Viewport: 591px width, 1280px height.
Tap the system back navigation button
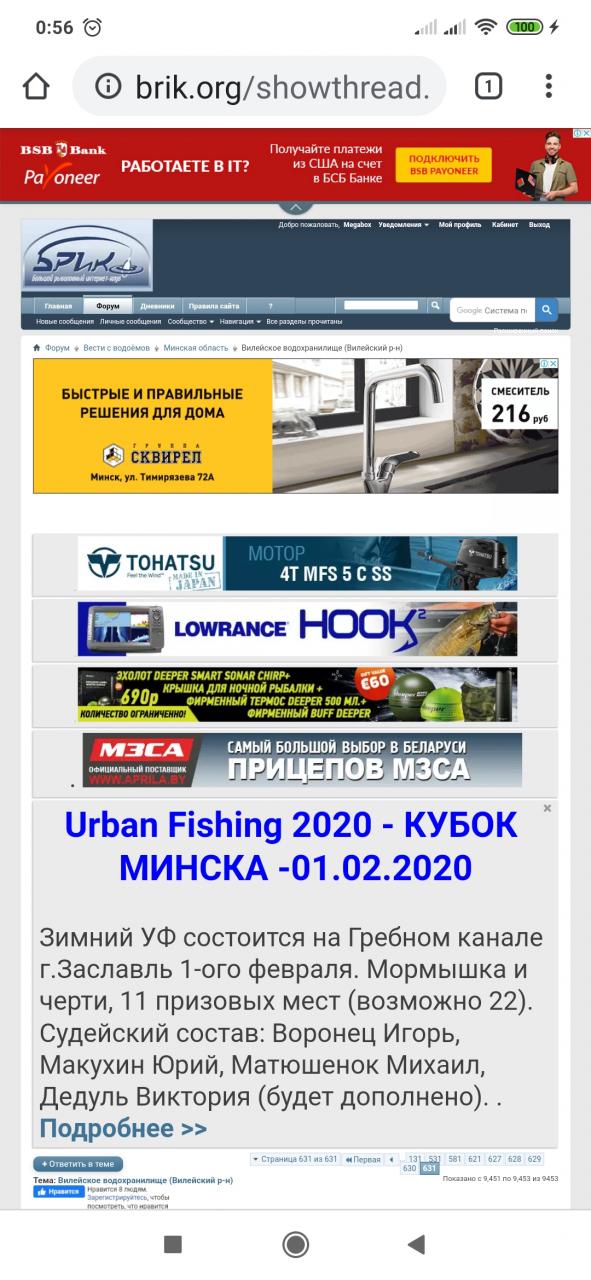tap(417, 1244)
